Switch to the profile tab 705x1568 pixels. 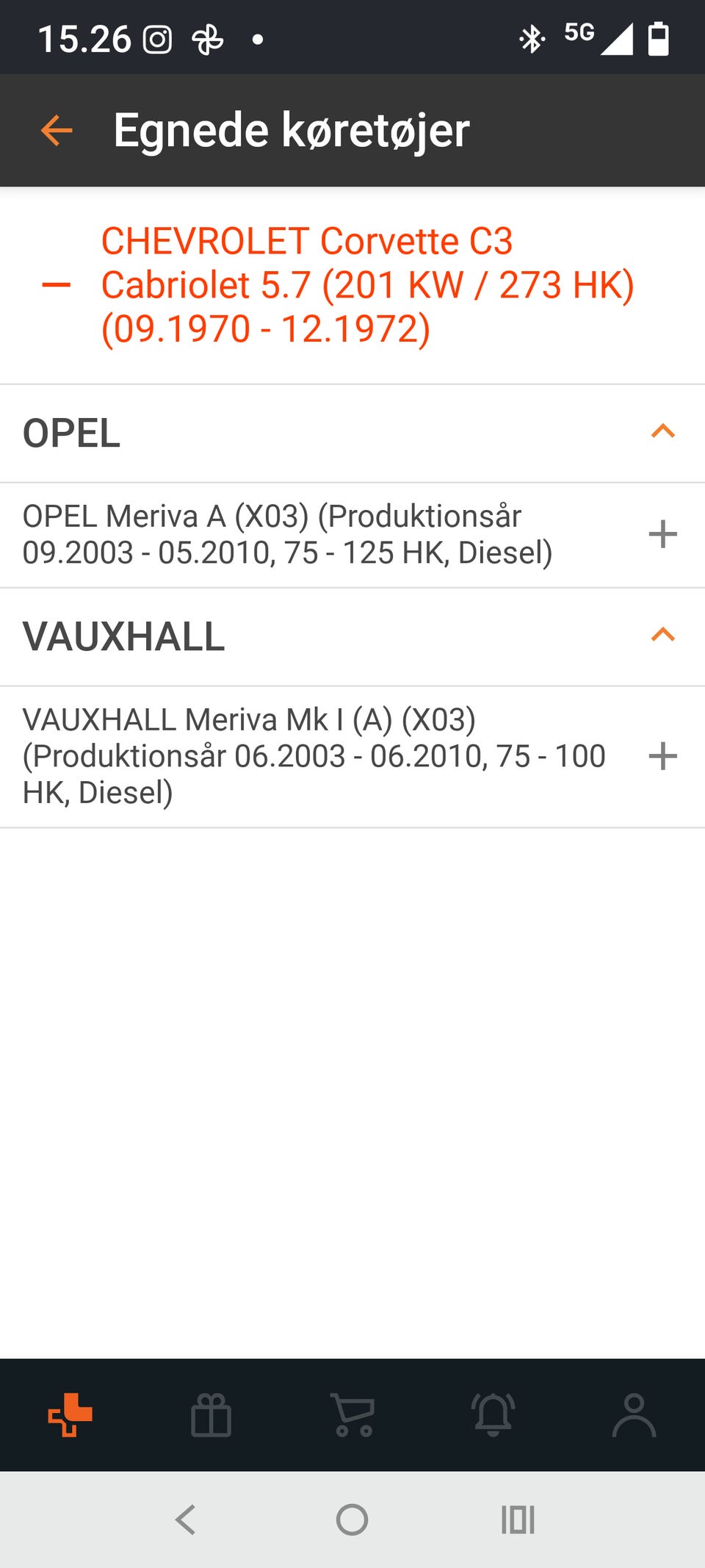[x=634, y=1414]
